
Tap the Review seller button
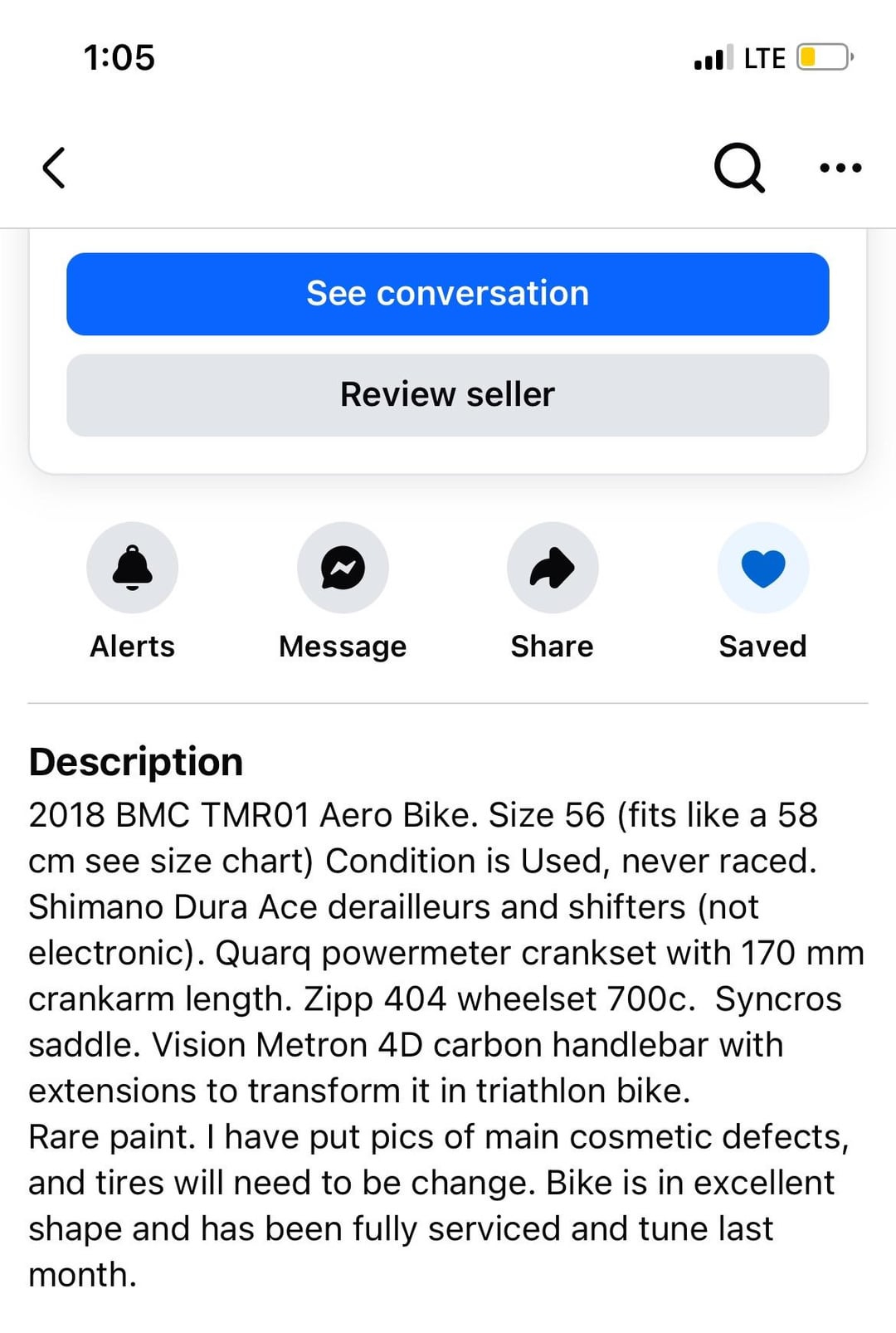pyautogui.click(x=448, y=395)
